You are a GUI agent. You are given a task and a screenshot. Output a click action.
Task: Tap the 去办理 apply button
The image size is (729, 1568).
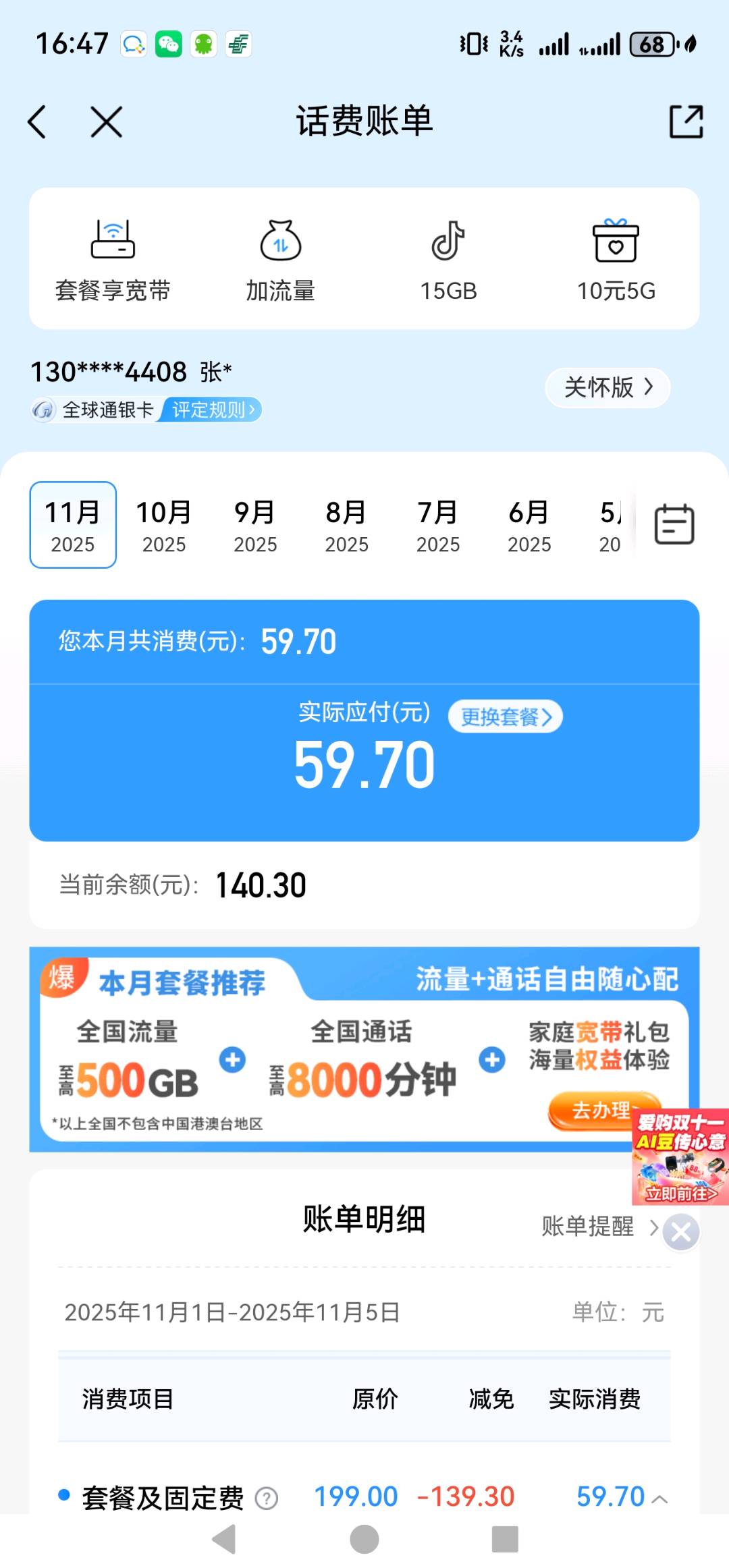pos(599,1111)
